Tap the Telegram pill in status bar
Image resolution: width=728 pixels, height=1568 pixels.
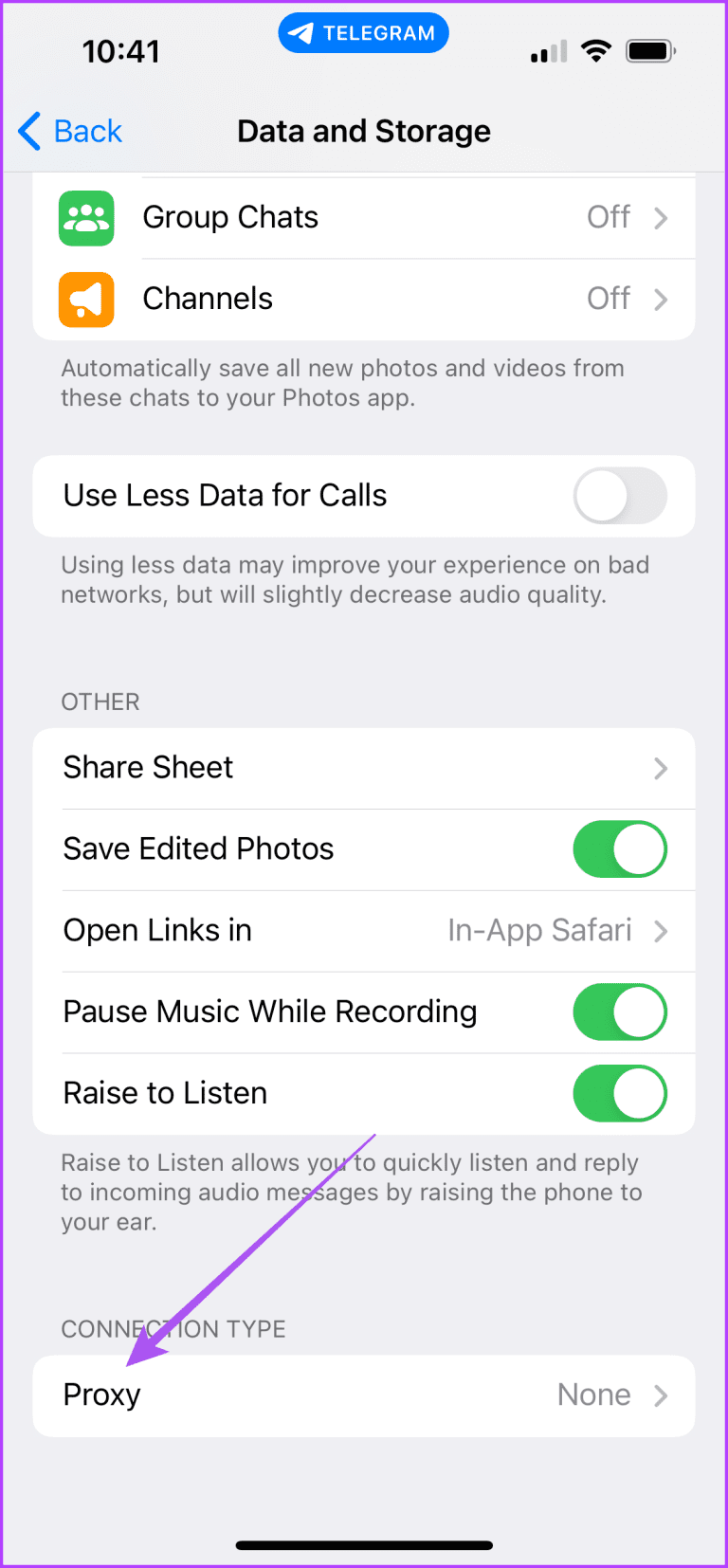tap(363, 33)
